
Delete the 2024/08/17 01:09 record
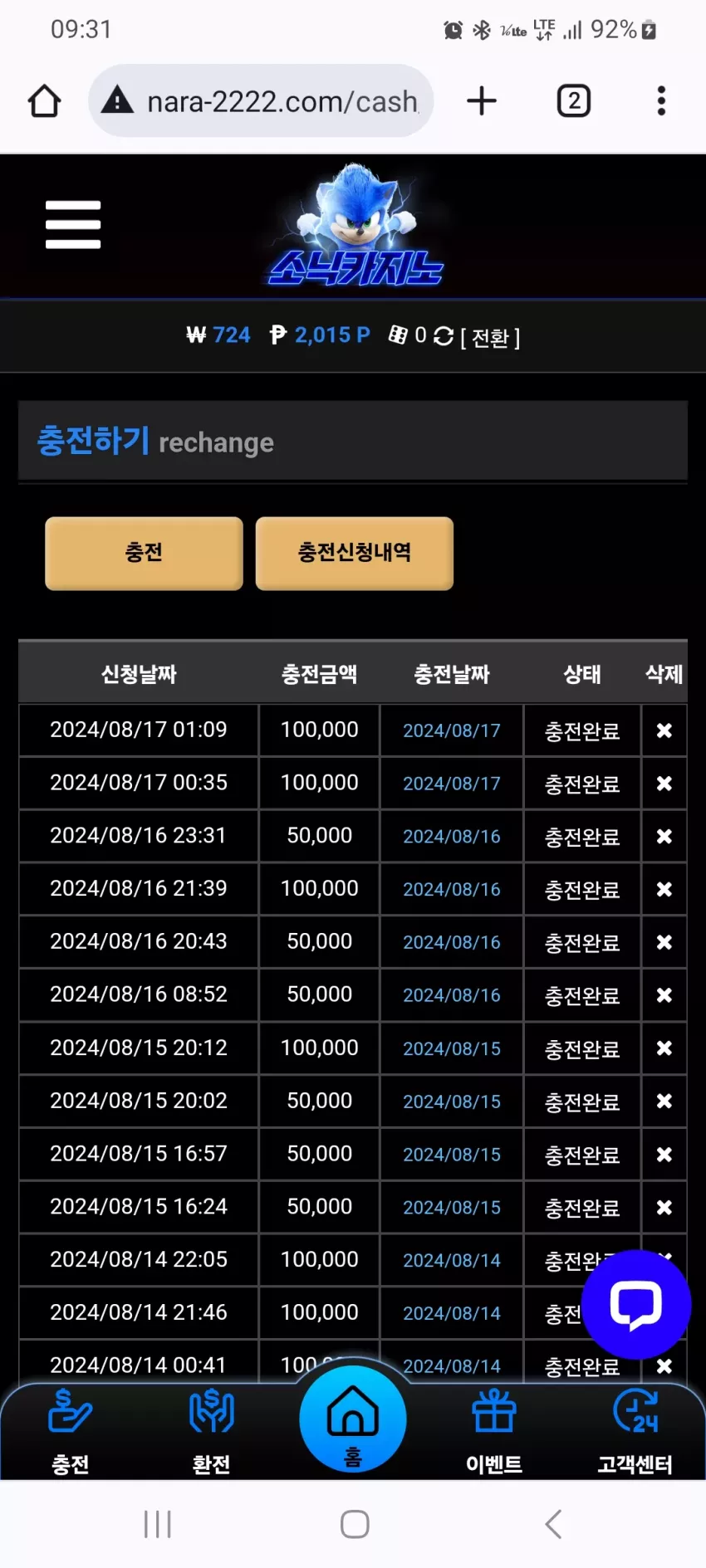click(x=664, y=730)
